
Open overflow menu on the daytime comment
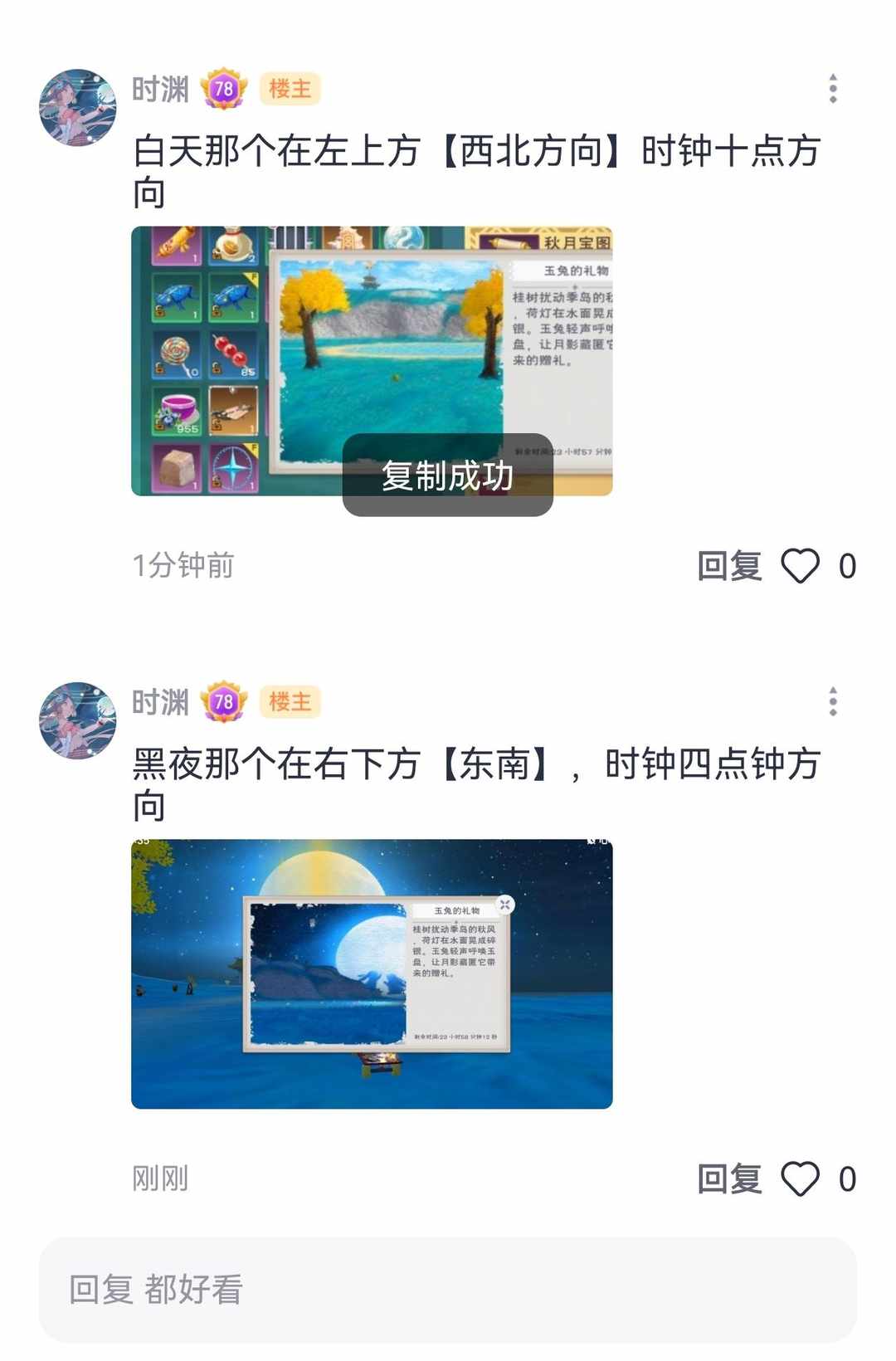pyautogui.click(x=833, y=89)
